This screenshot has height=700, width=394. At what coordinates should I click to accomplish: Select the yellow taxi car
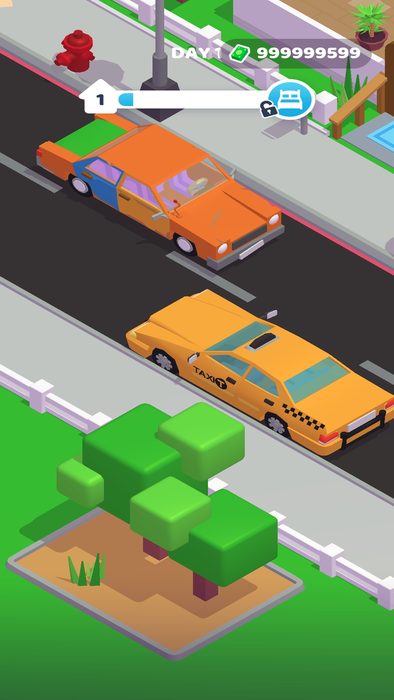pyautogui.click(x=261, y=373)
